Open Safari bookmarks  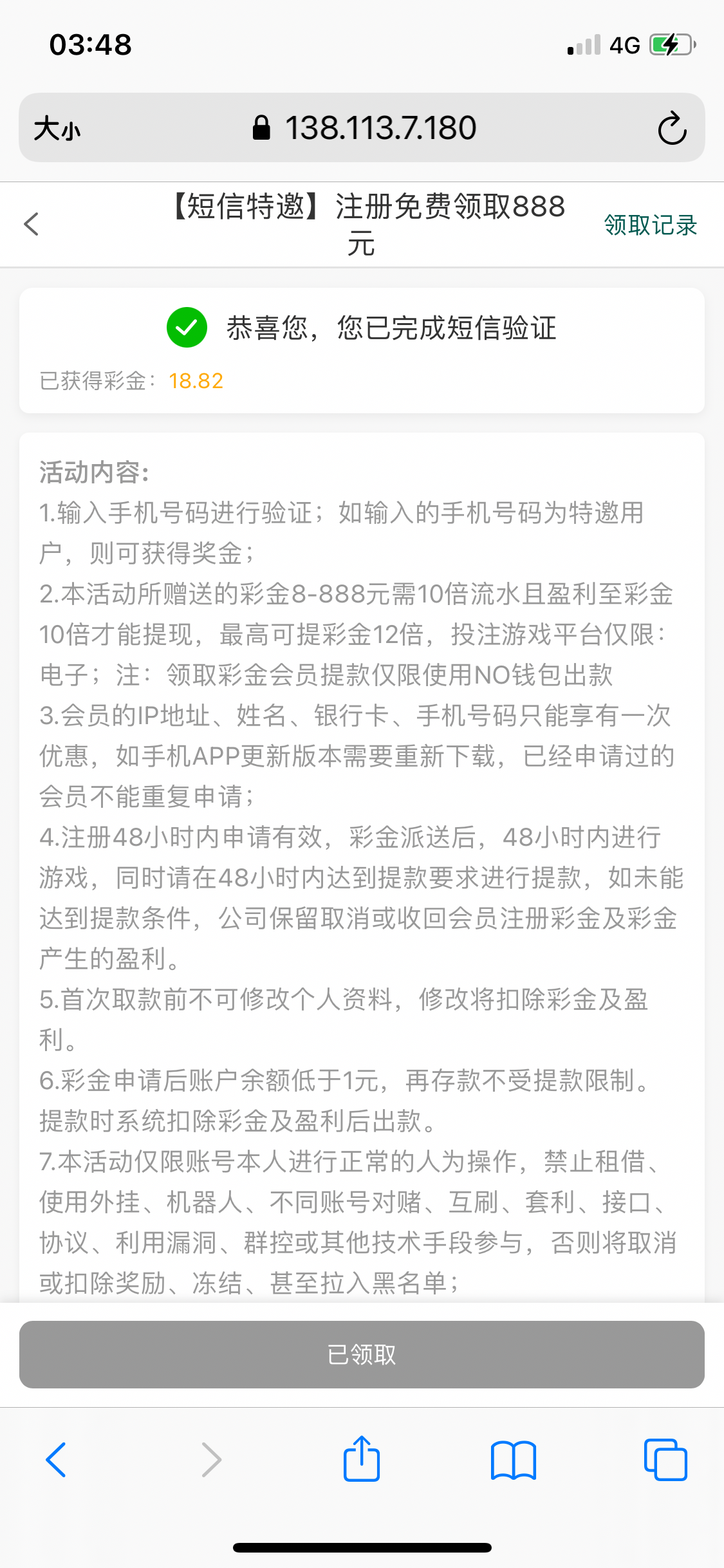pos(513,1460)
